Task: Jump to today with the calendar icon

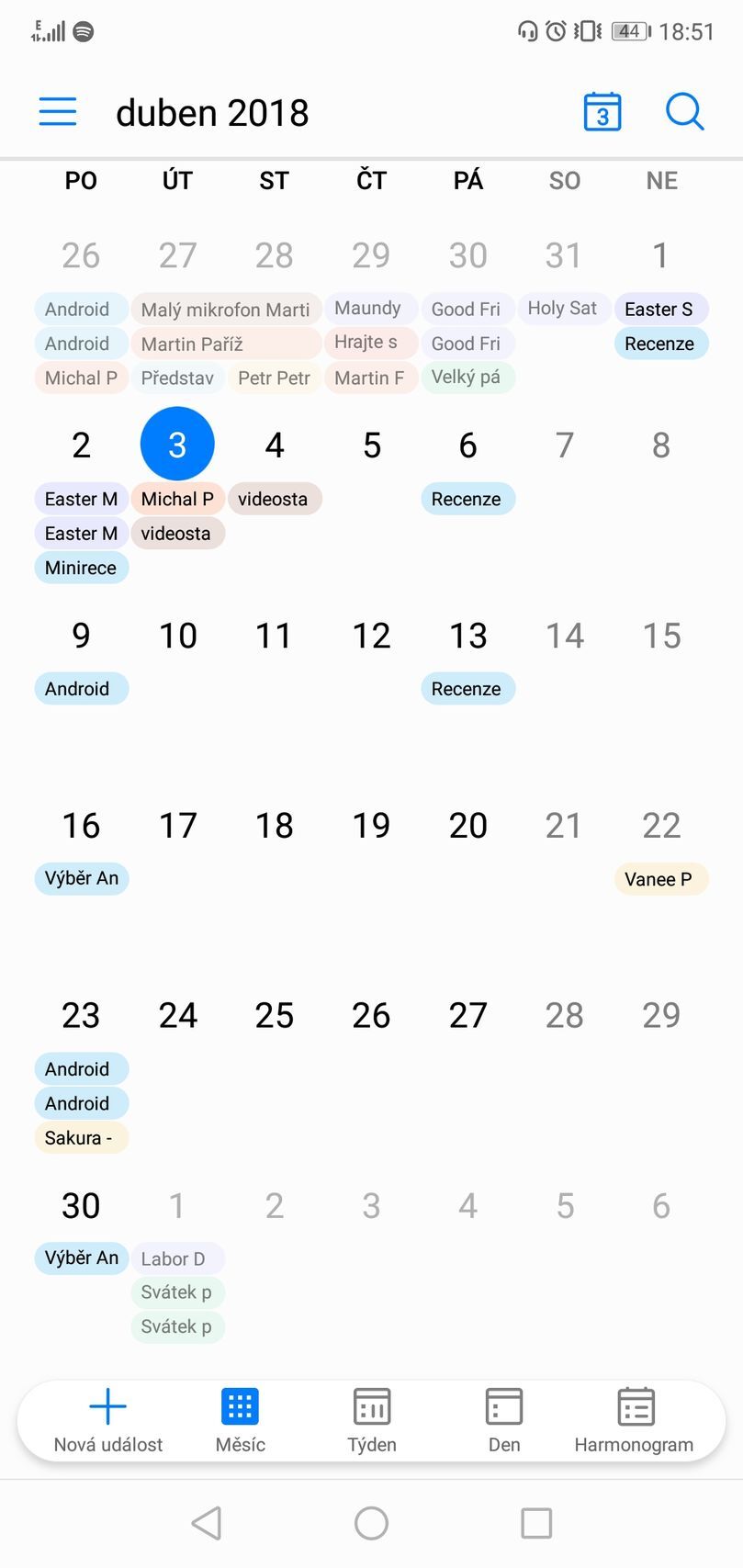Action: click(x=602, y=112)
